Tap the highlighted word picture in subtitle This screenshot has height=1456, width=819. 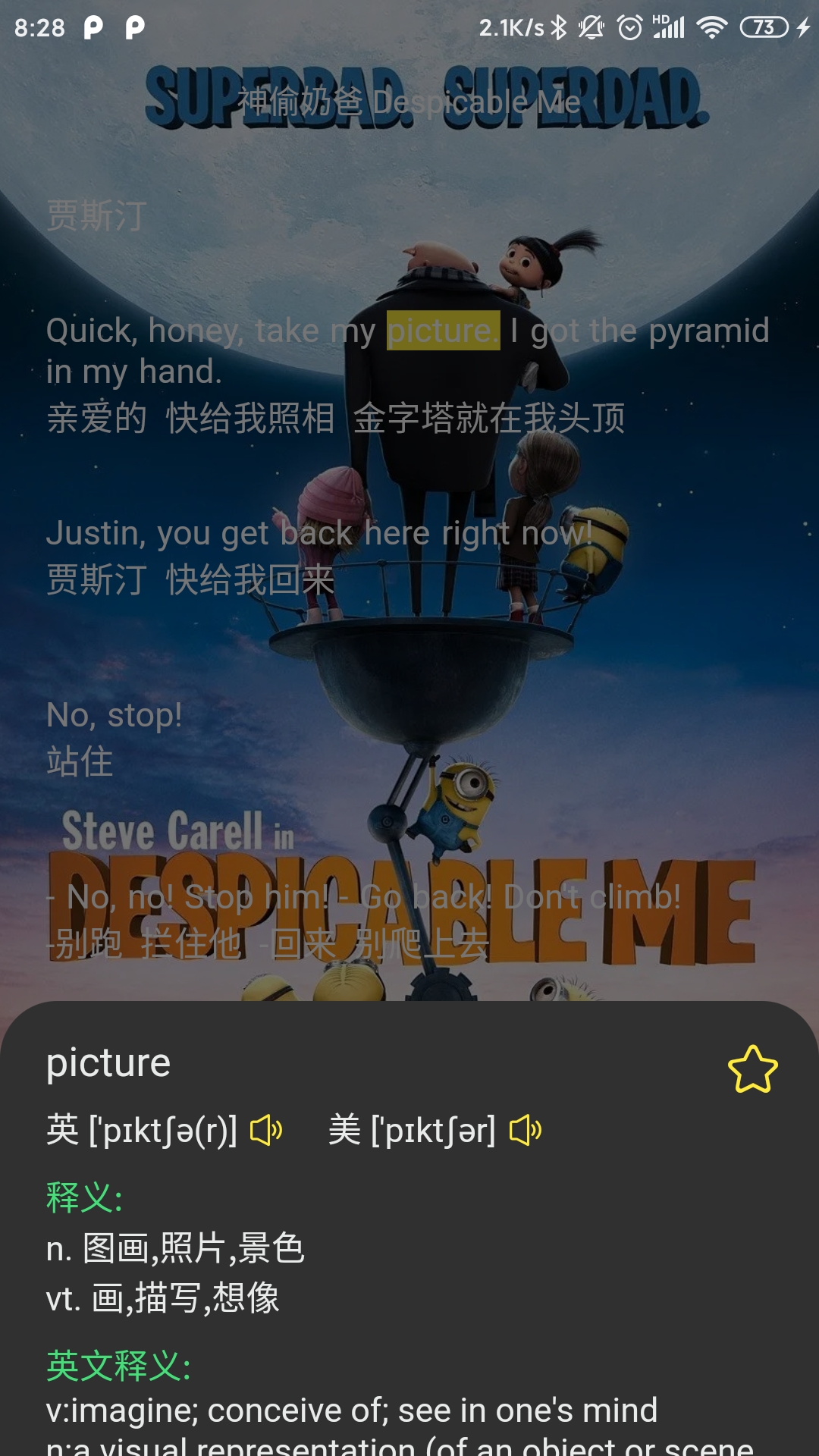point(443,331)
